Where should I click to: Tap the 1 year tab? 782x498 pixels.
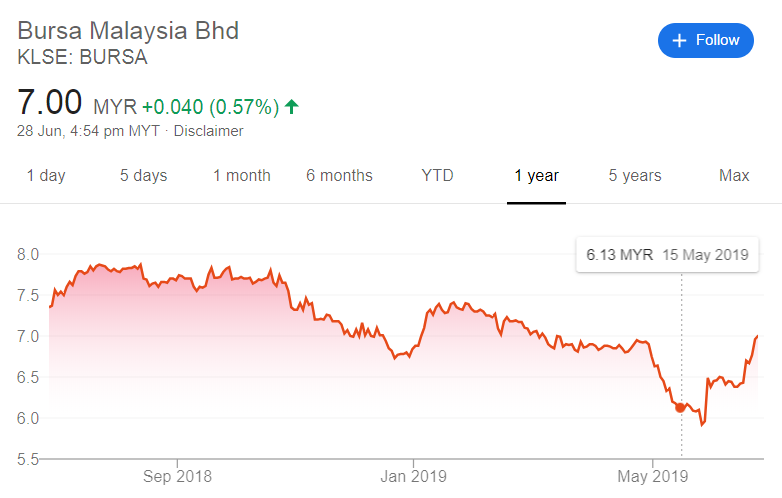pyautogui.click(x=536, y=176)
